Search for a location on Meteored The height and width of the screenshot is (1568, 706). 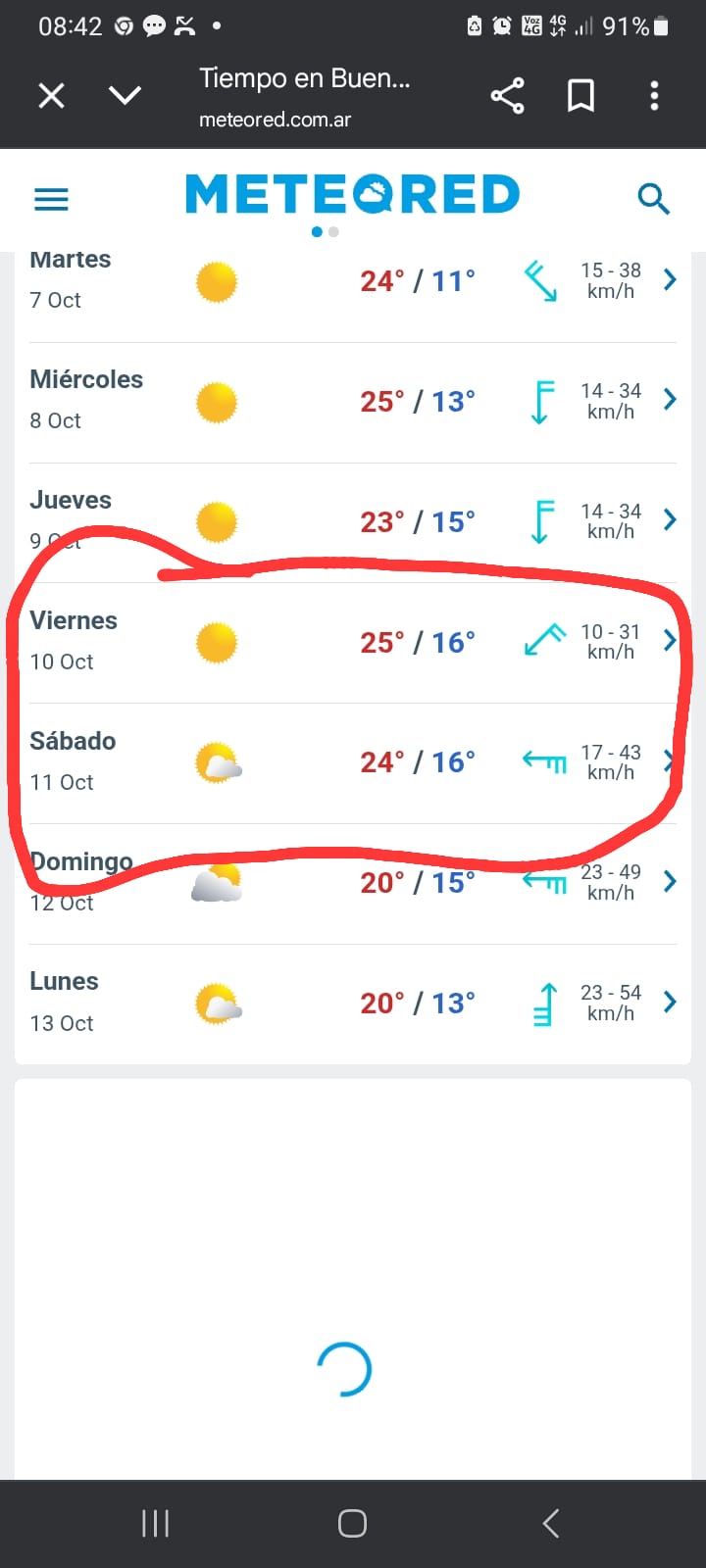(653, 199)
